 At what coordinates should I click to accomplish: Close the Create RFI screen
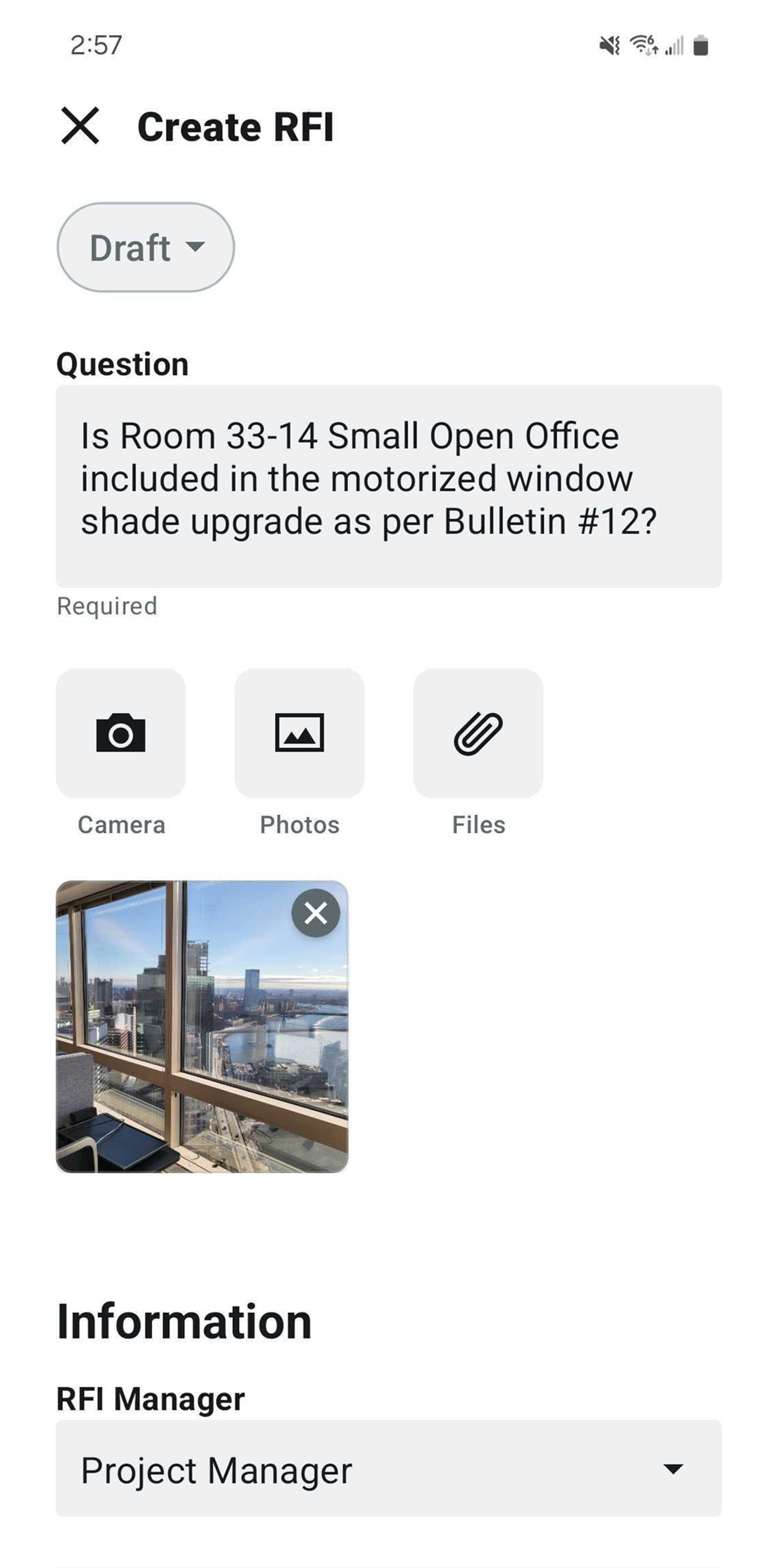point(80,126)
